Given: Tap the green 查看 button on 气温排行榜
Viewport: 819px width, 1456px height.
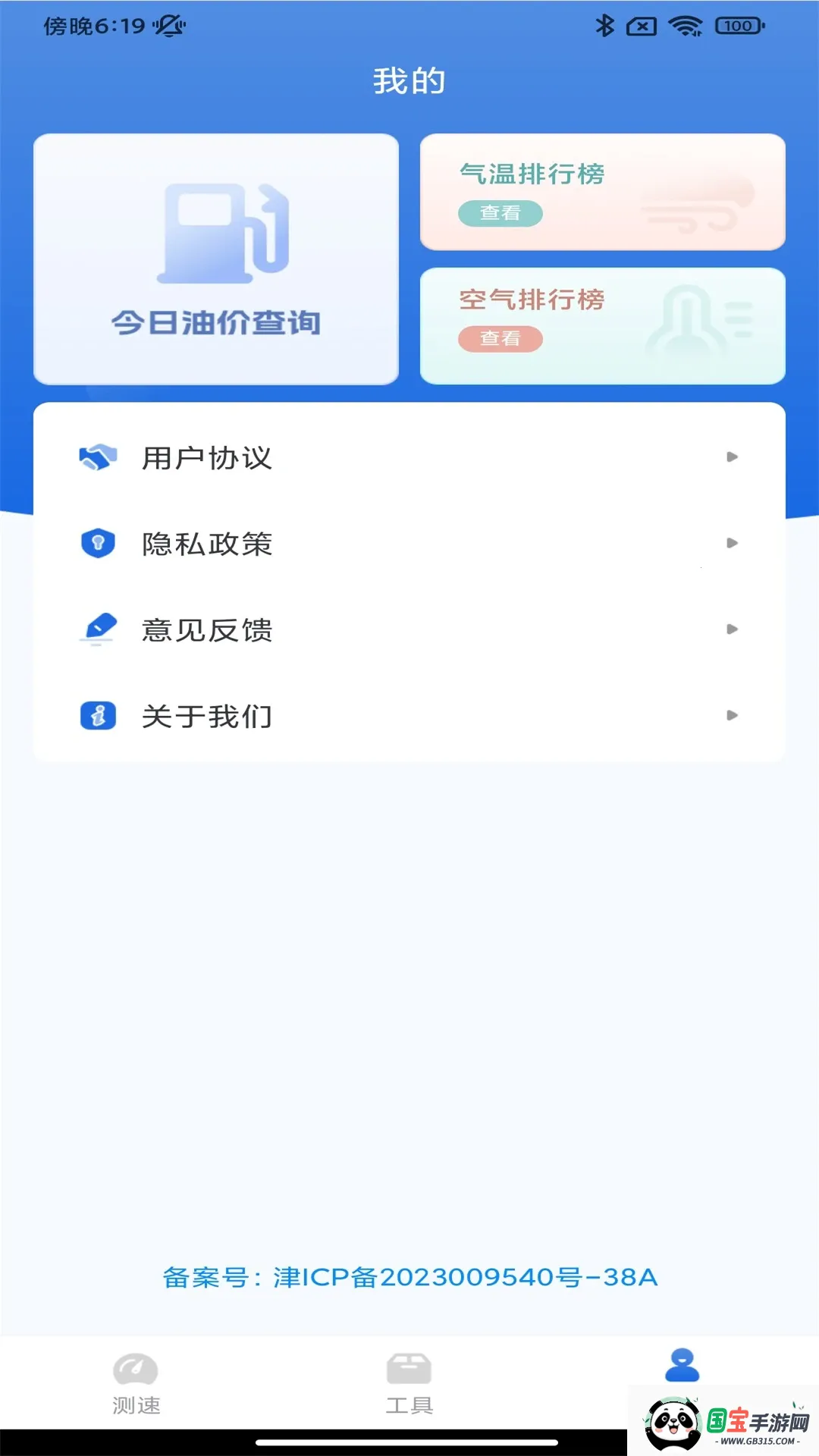Looking at the screenshot, I should [501, 215].
